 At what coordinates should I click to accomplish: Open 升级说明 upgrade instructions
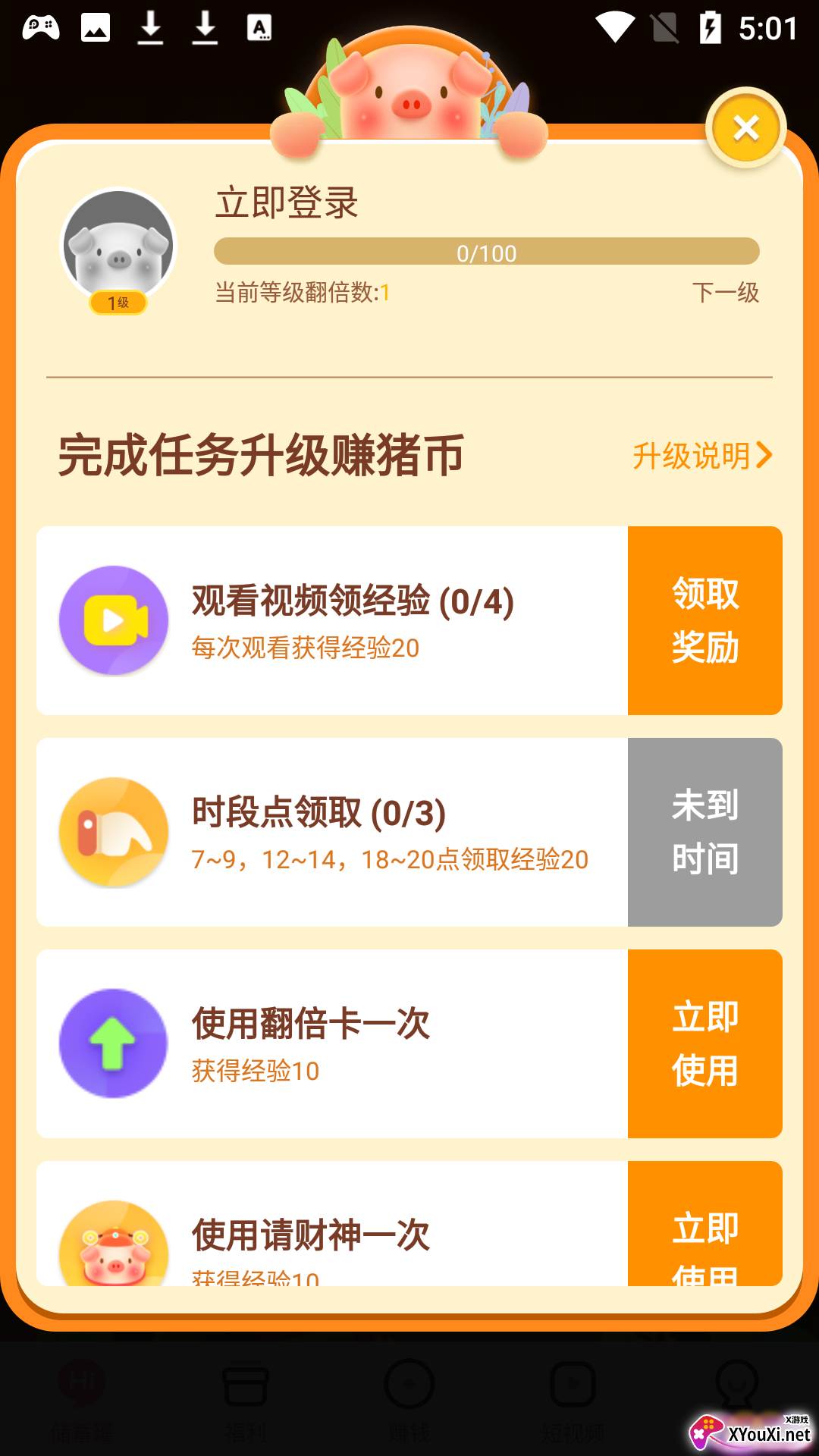coord(702,456)
